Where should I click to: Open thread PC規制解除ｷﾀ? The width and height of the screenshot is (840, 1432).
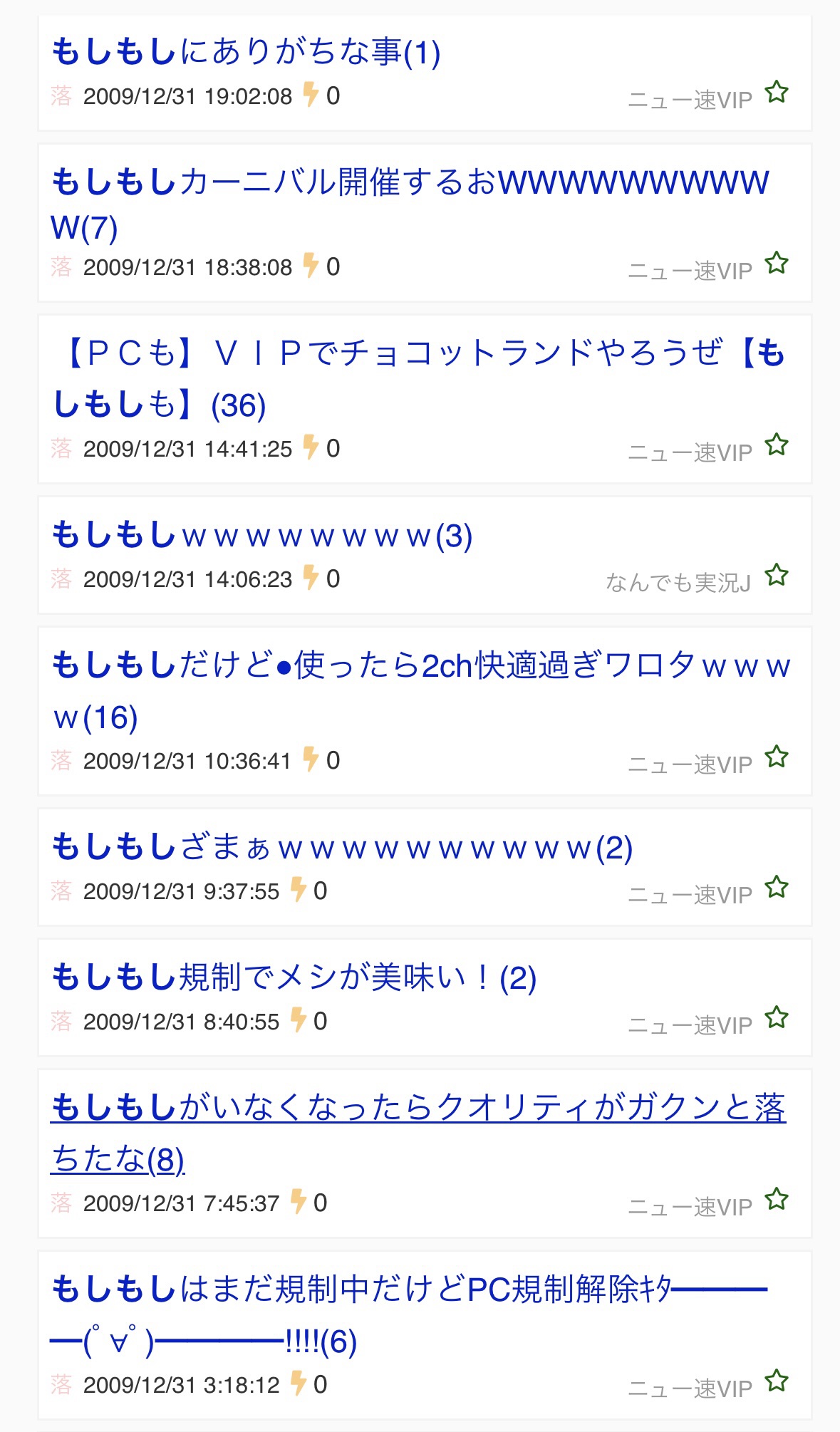[x=409, y=1315]
